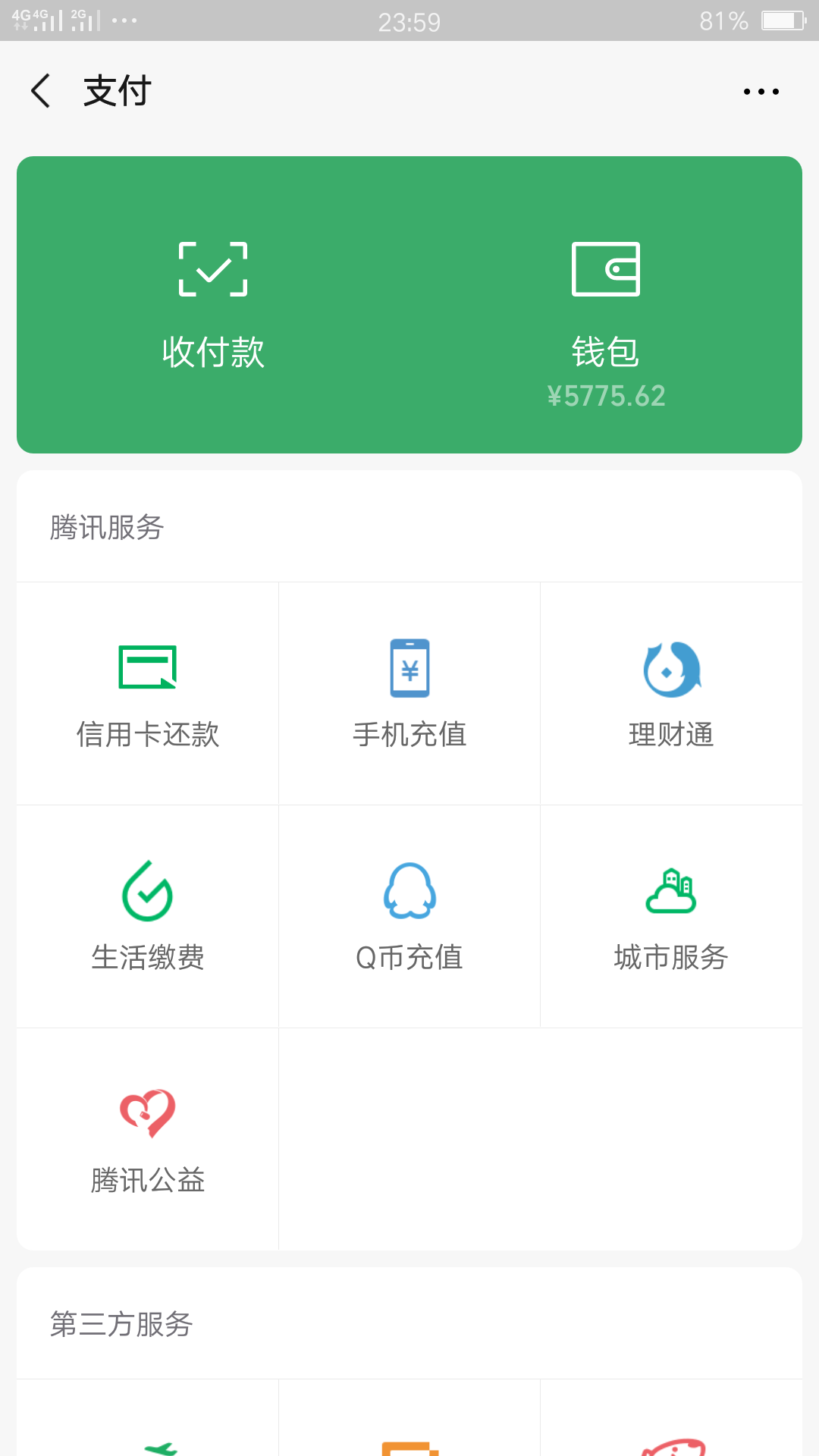Image resolution: width=819 pixels, height=1456 pixels.
Task: Launch 理财通
Action: tap(671, 694)
